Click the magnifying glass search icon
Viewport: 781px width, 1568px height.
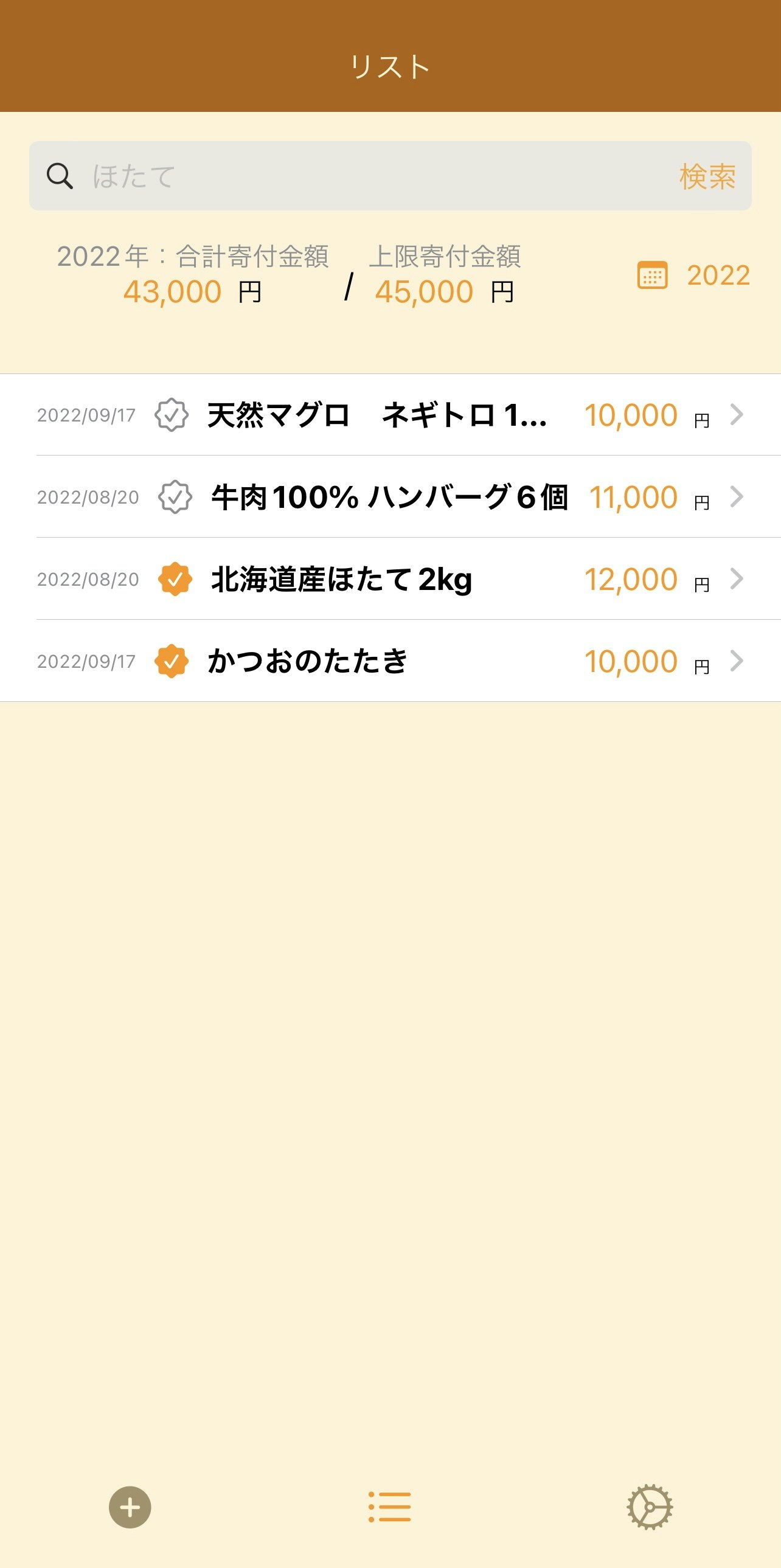click(58, 175)
